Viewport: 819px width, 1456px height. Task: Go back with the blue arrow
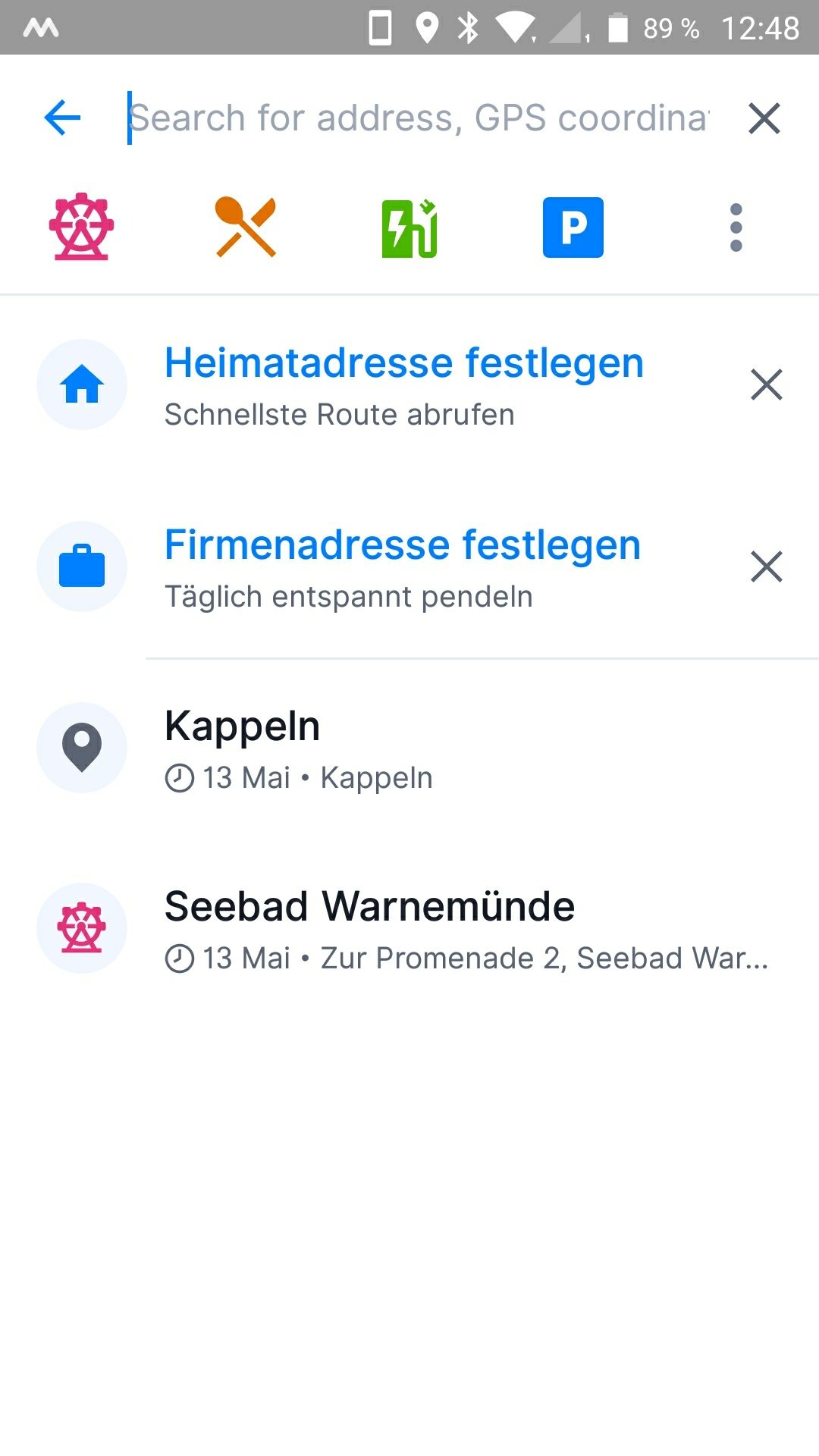pos(62,118)
